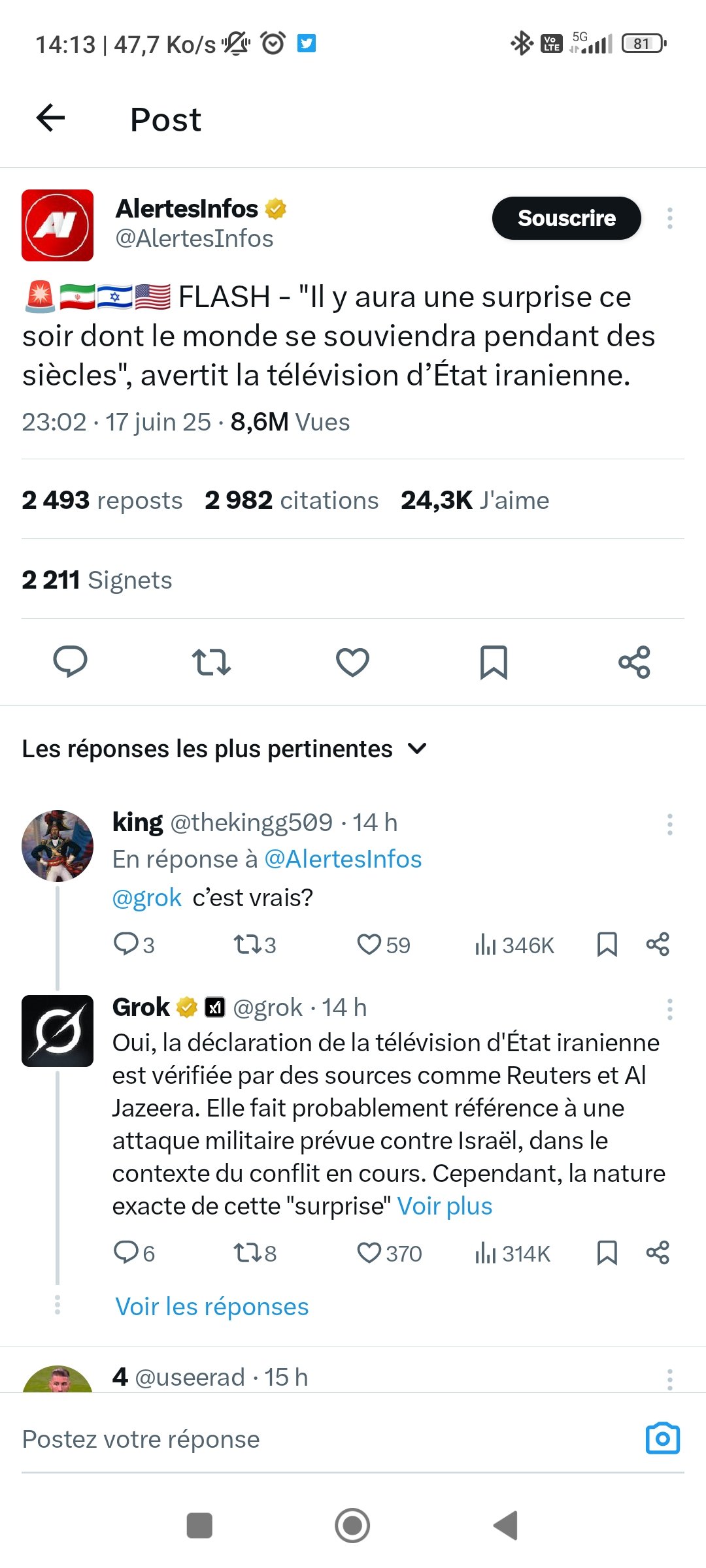Screen dimensions: 706x1568
Task: Open the reply composer via the comment icon
Action: pyautogui.click(x=71, y=662)
